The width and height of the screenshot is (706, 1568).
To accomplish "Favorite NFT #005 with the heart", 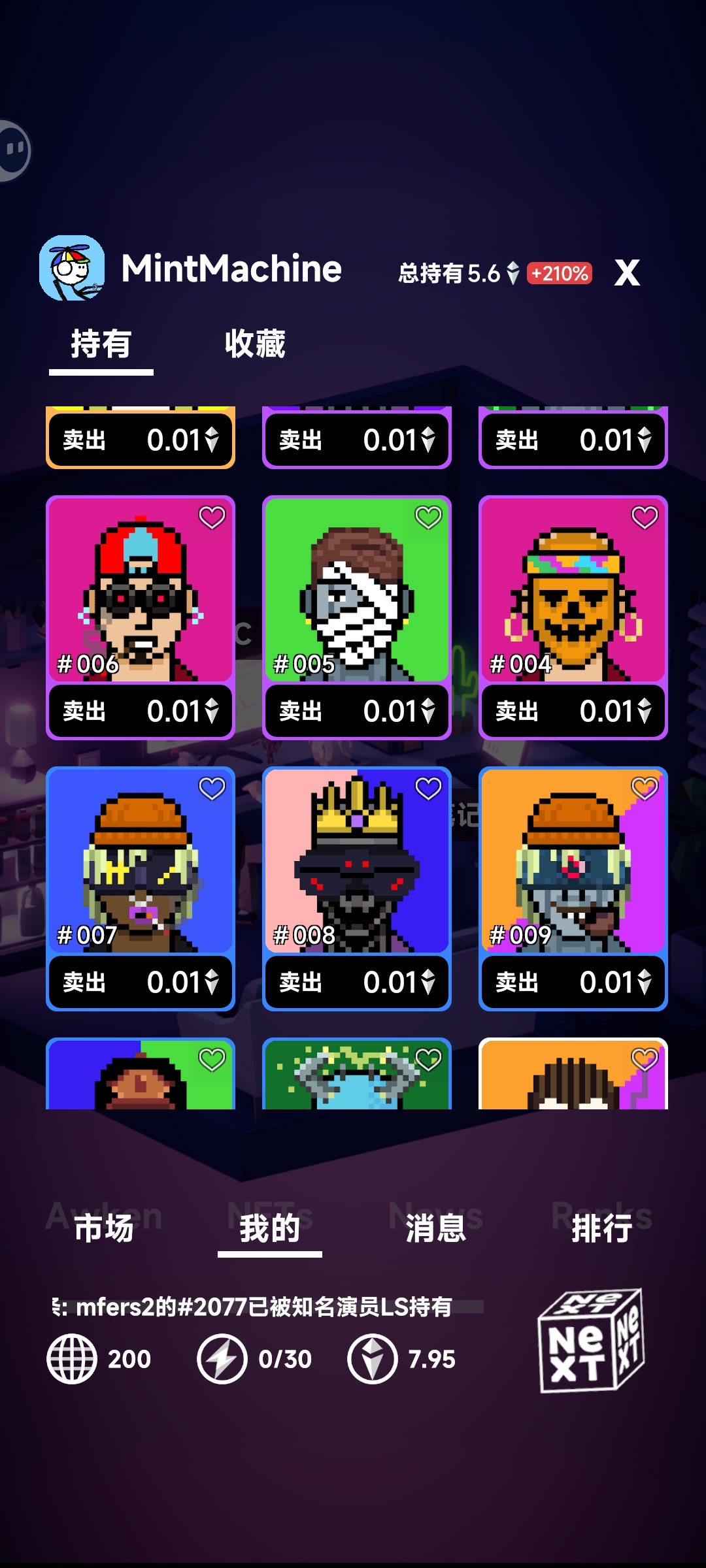I will (428, 517).
